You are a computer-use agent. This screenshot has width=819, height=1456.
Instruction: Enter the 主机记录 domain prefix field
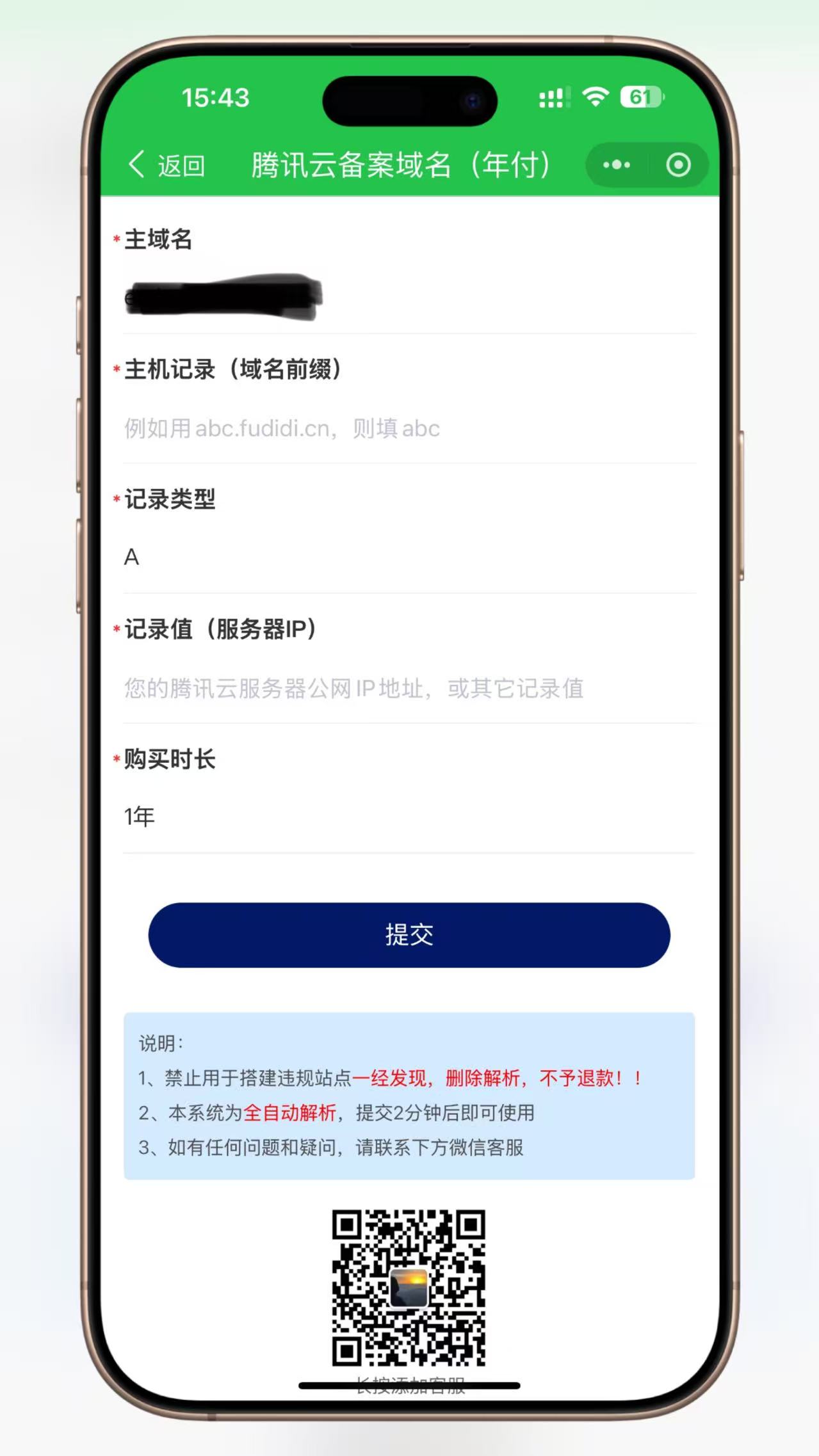[409, 428]
